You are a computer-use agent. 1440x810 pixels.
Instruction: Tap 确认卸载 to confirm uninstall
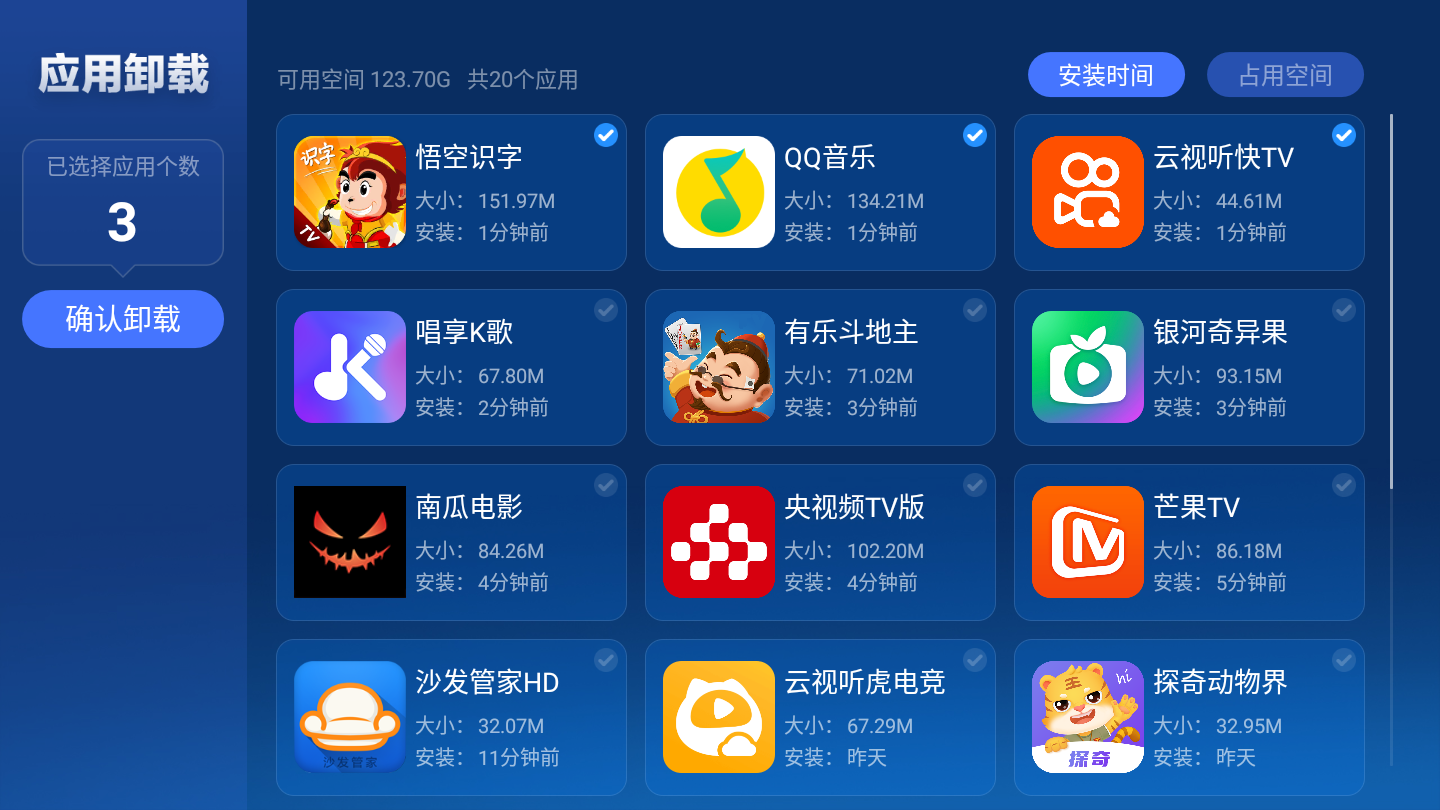[x=123, y=319]
